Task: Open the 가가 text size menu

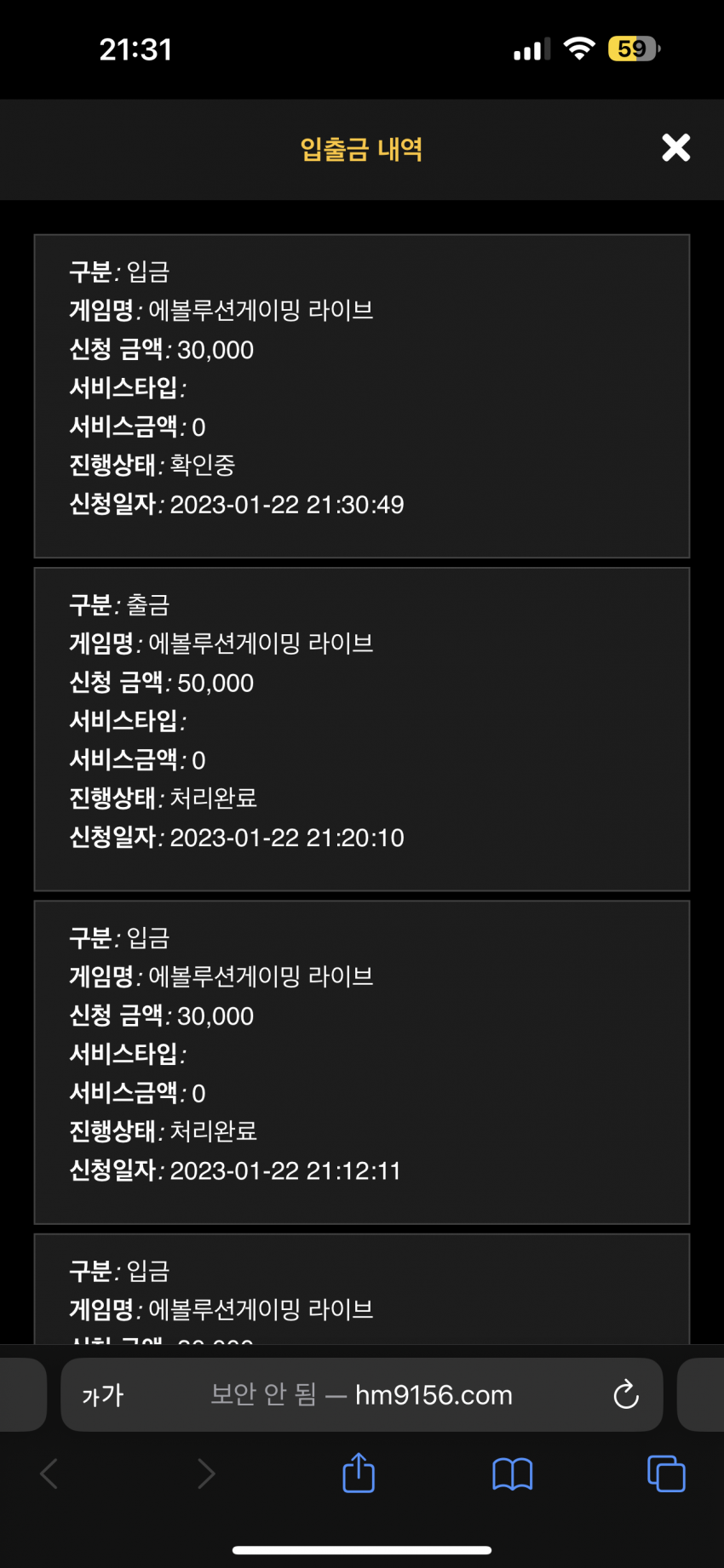Action: tap(103, 1396)
